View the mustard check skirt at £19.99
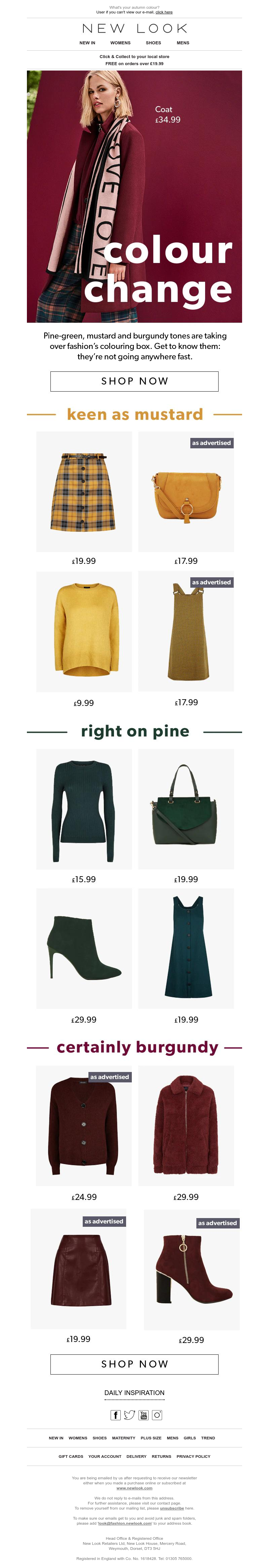The height and width of the screenshot is (1568, 269). 84,492
